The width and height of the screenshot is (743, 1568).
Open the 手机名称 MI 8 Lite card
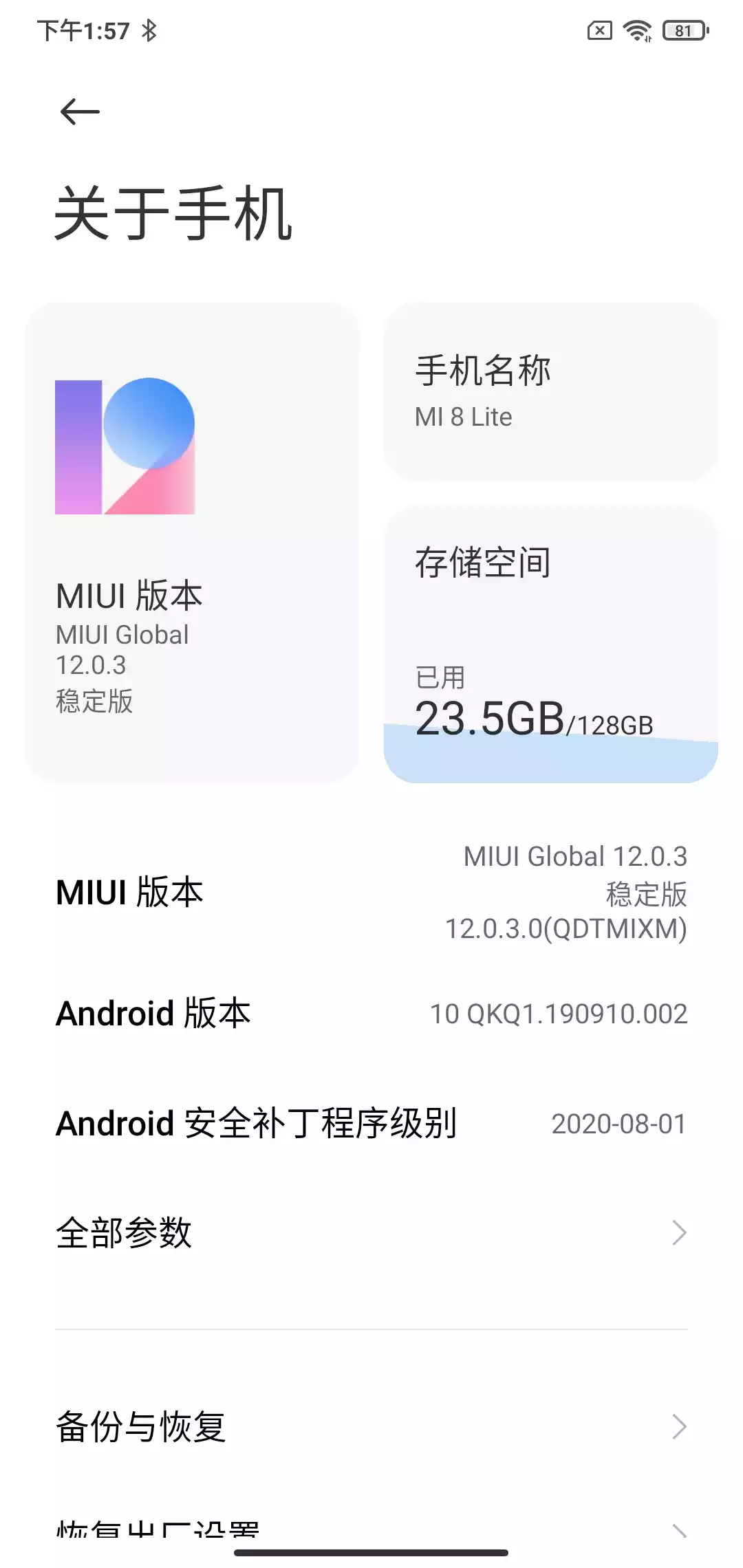point(550,391)
